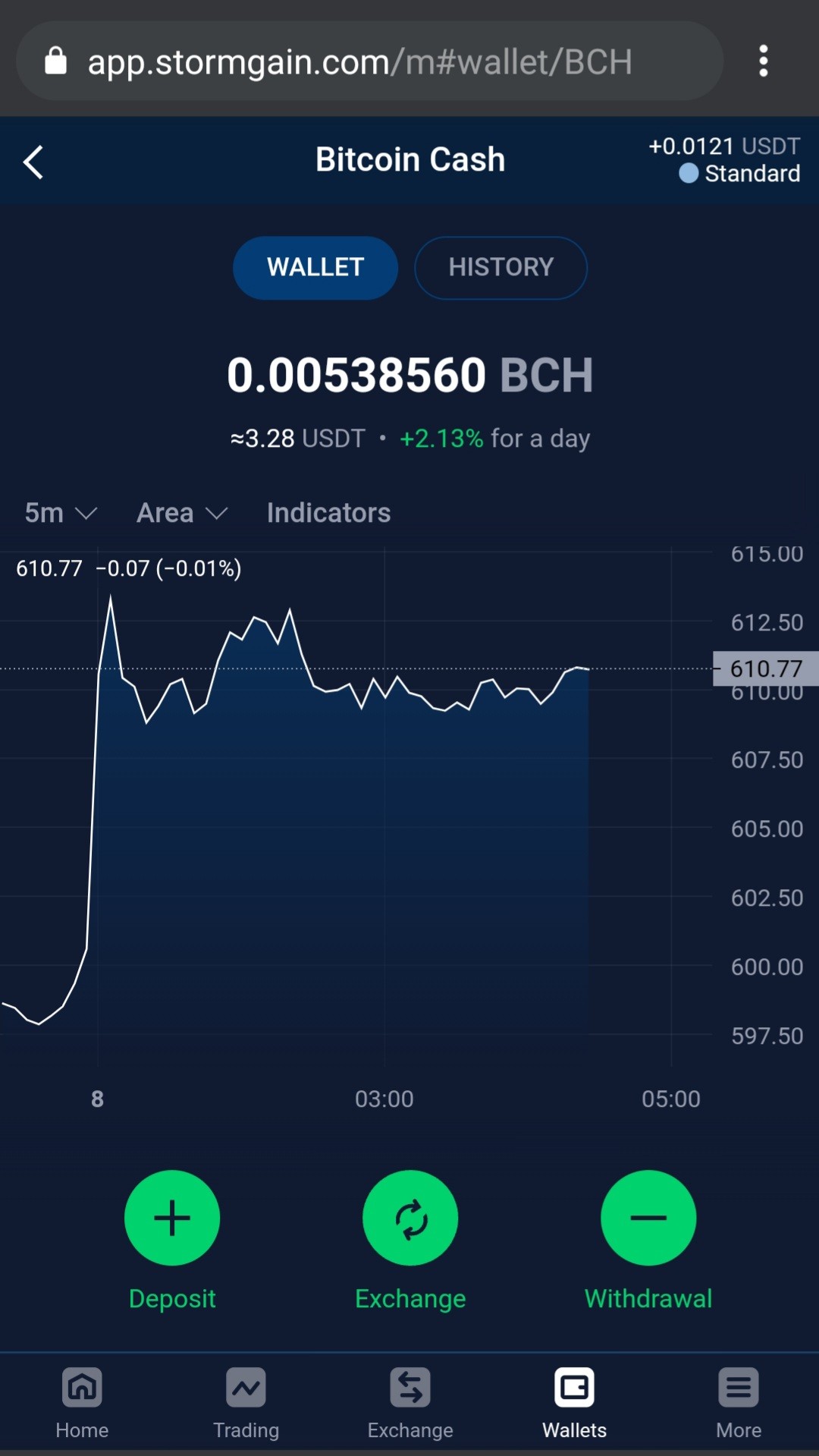Tap the green Deposit button

pyautogui.click(x=172, y=1218)
